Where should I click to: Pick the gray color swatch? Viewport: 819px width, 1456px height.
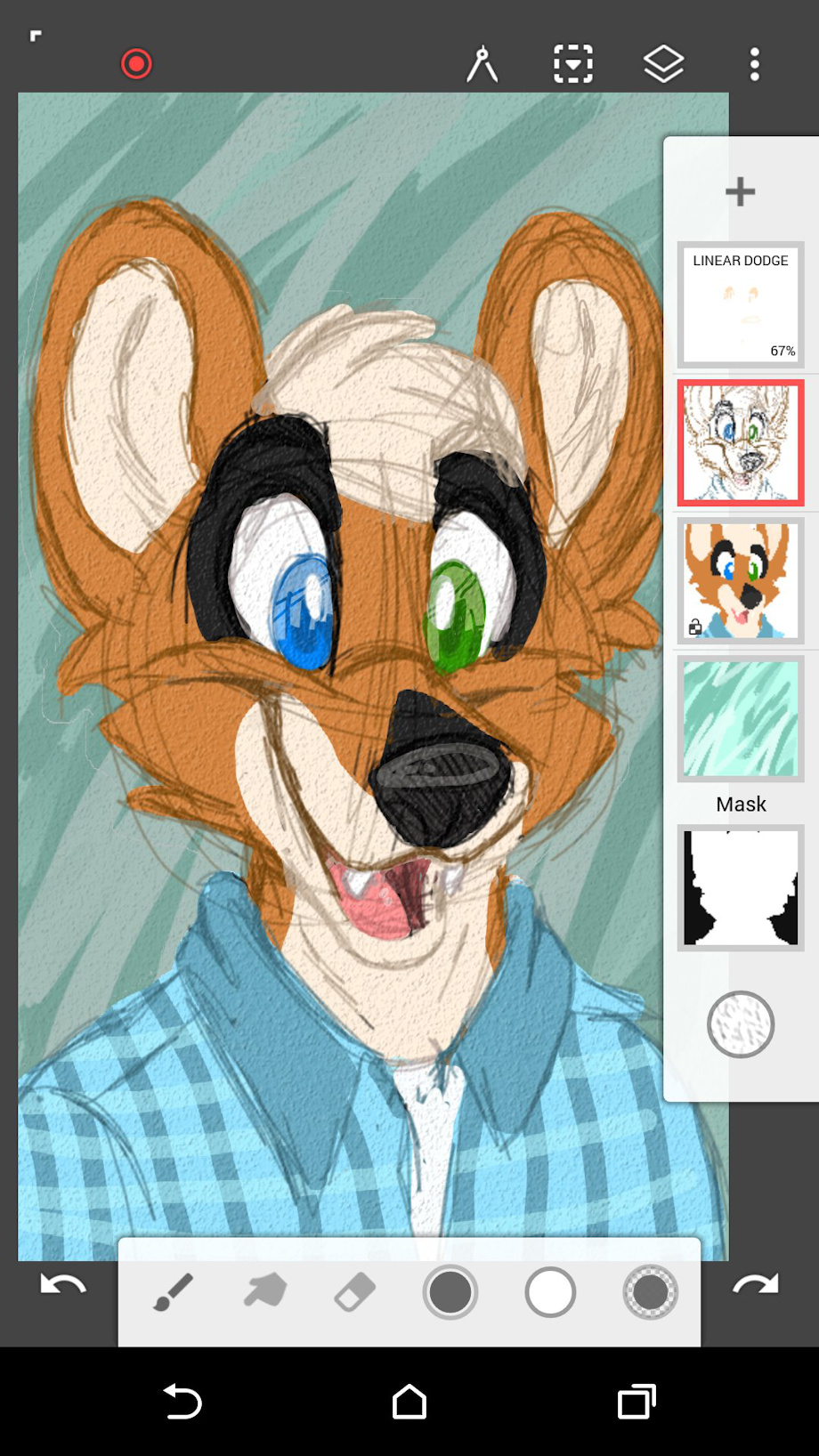pyautogui.click(x=450, y=1292)
